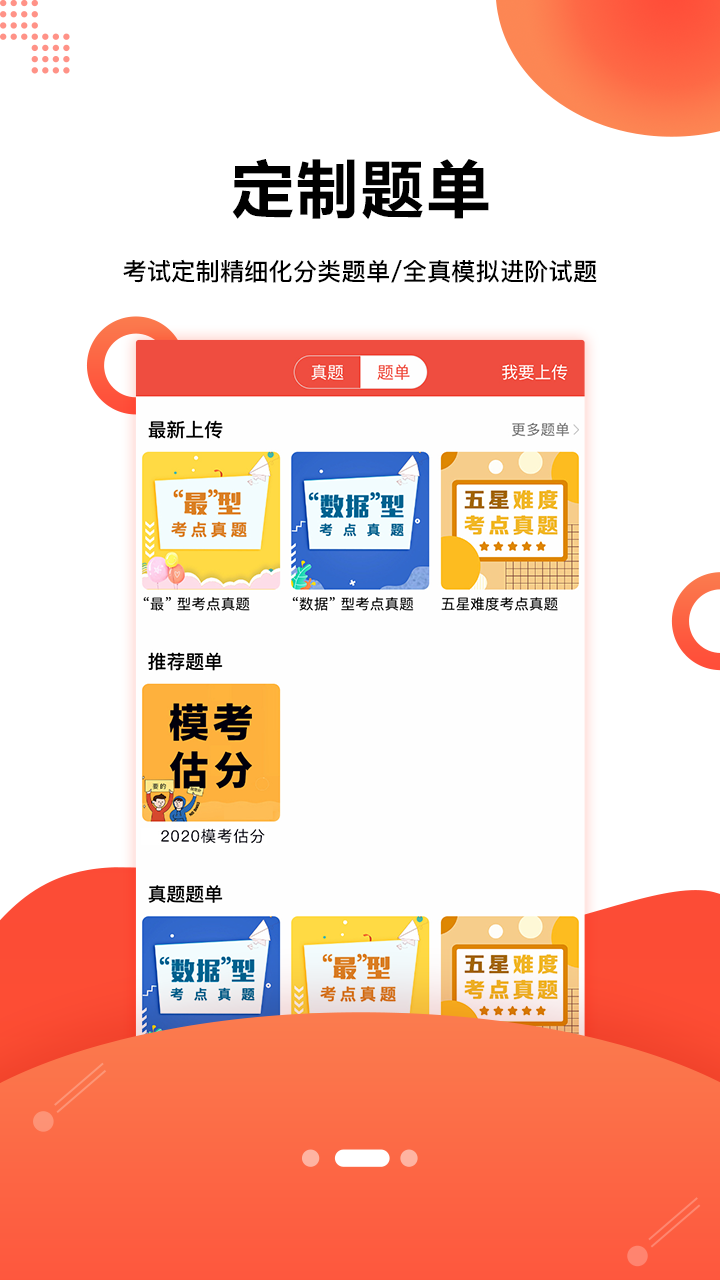
Task: Tap the "最"型考点真题 caption text
Action: click(212, 603)
